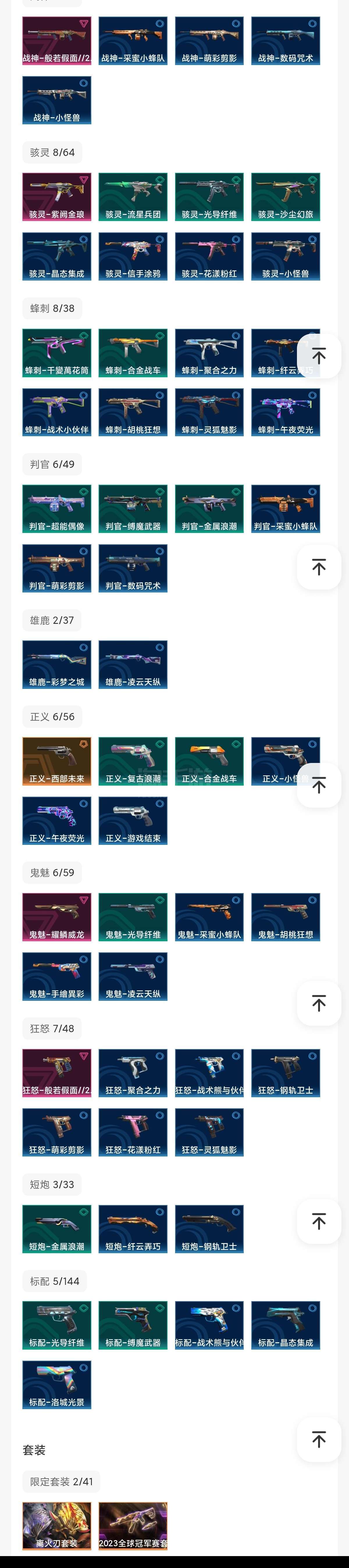Image resolution: width=349 pixels, height=1568 pixels.
Task: Open the 判官-超能偶像 skin tile
Action: (x=57, y=509)
